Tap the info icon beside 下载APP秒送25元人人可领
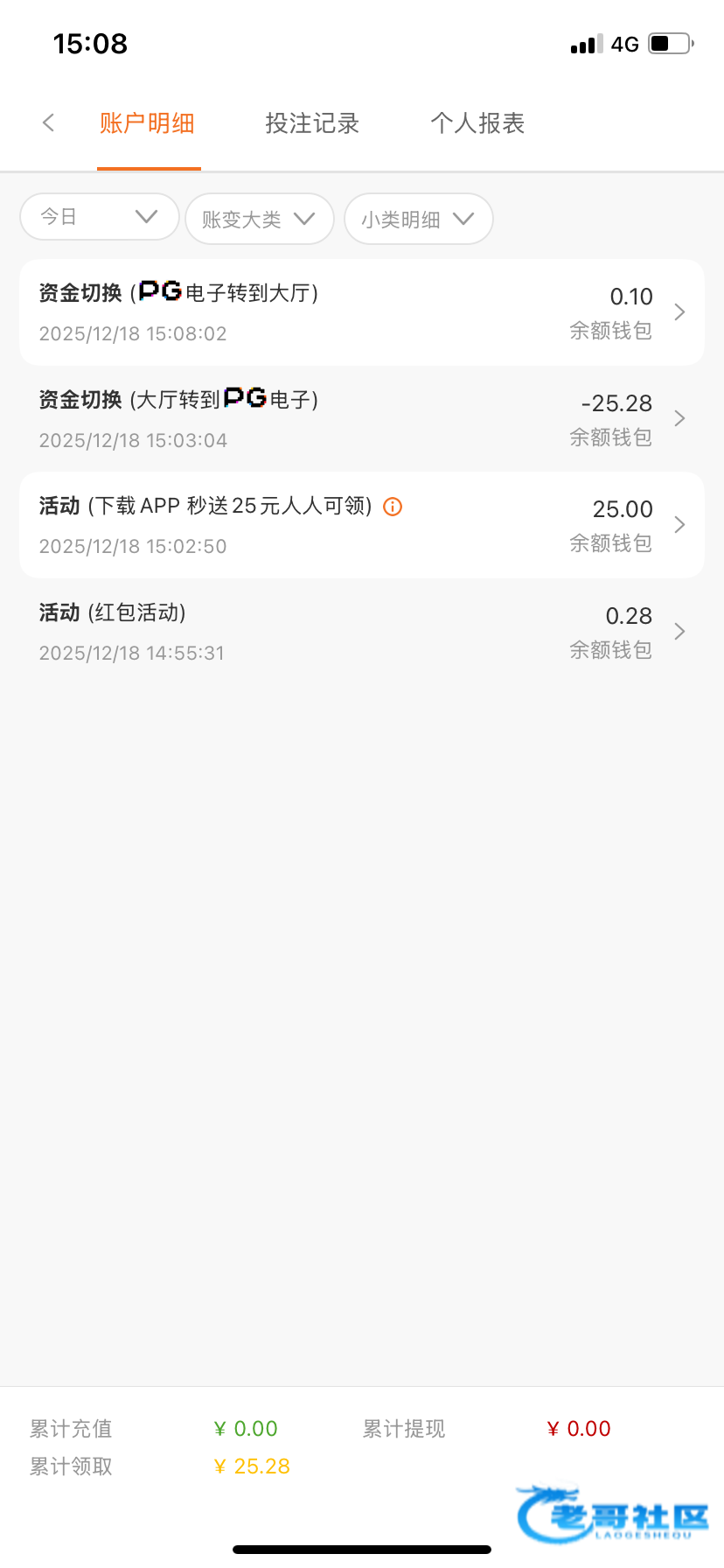 pyautogui.click(x=393, y=507)
